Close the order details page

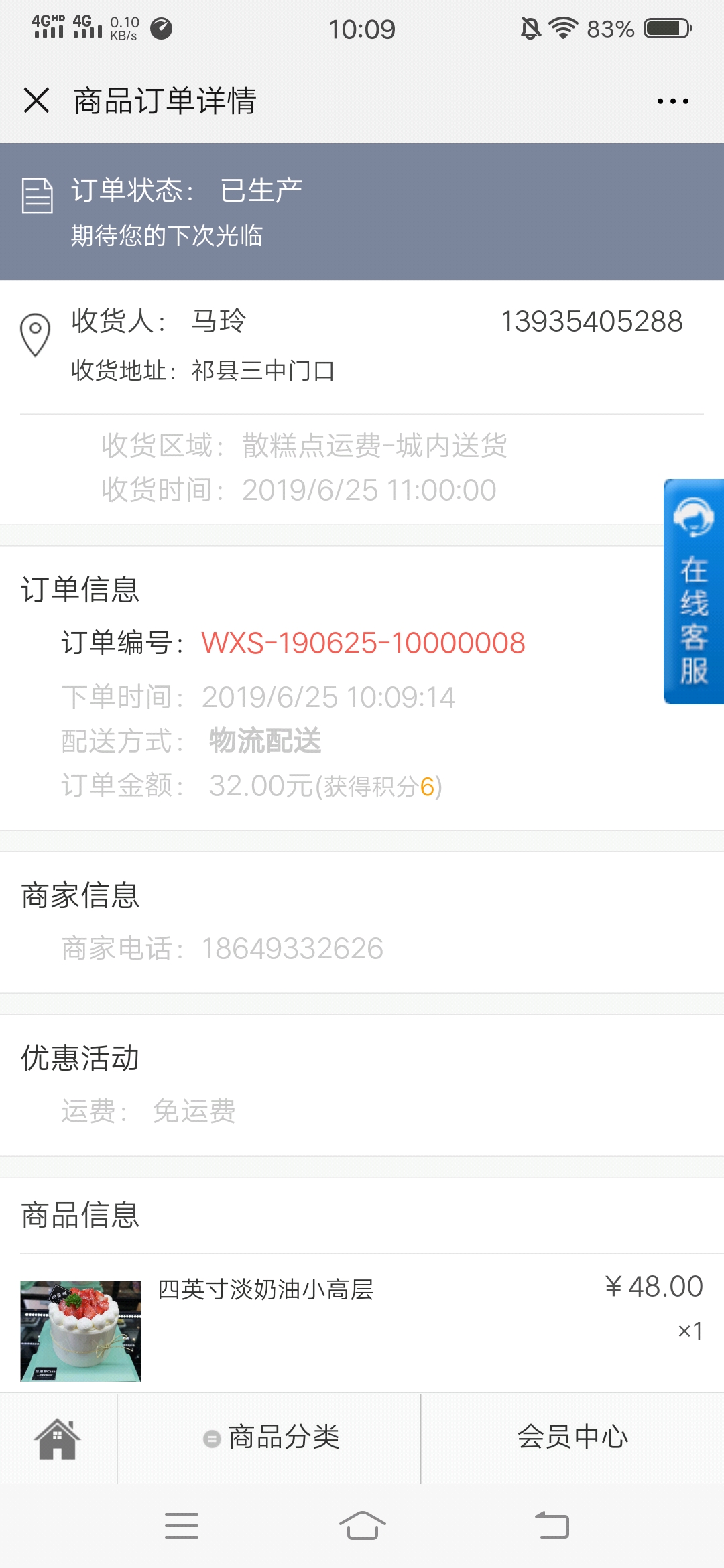coord(36,101)
